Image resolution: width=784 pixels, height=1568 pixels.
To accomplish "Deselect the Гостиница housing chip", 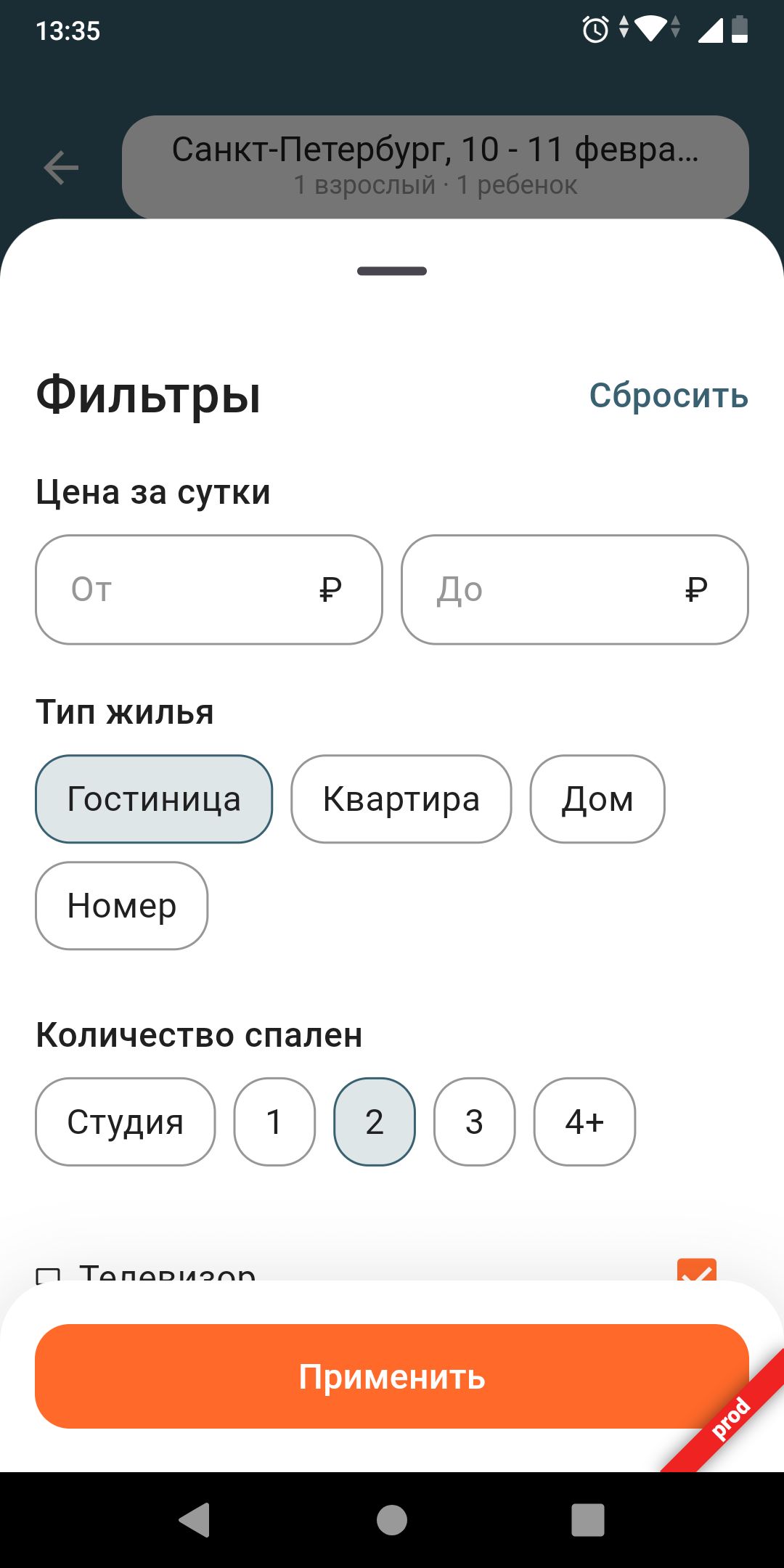I will [154, 799].
